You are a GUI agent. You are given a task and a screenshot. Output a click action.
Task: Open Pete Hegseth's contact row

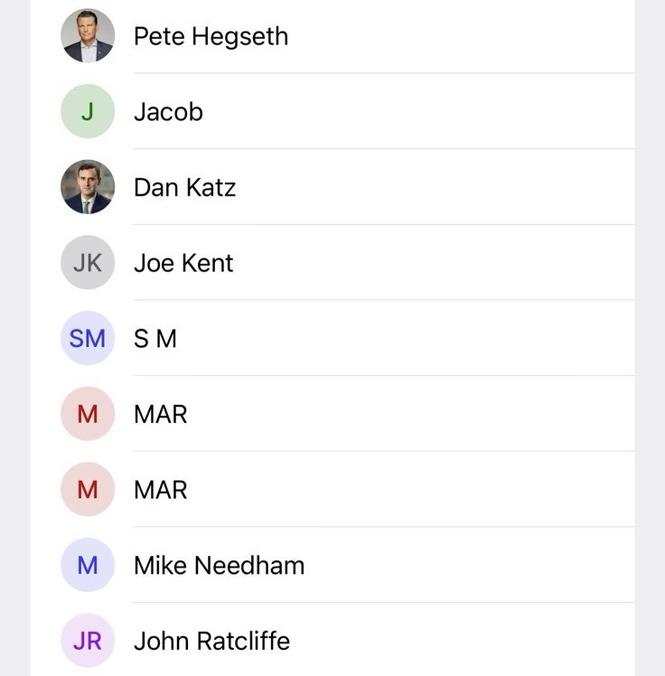pyautogui.click(x=210, y=37)
